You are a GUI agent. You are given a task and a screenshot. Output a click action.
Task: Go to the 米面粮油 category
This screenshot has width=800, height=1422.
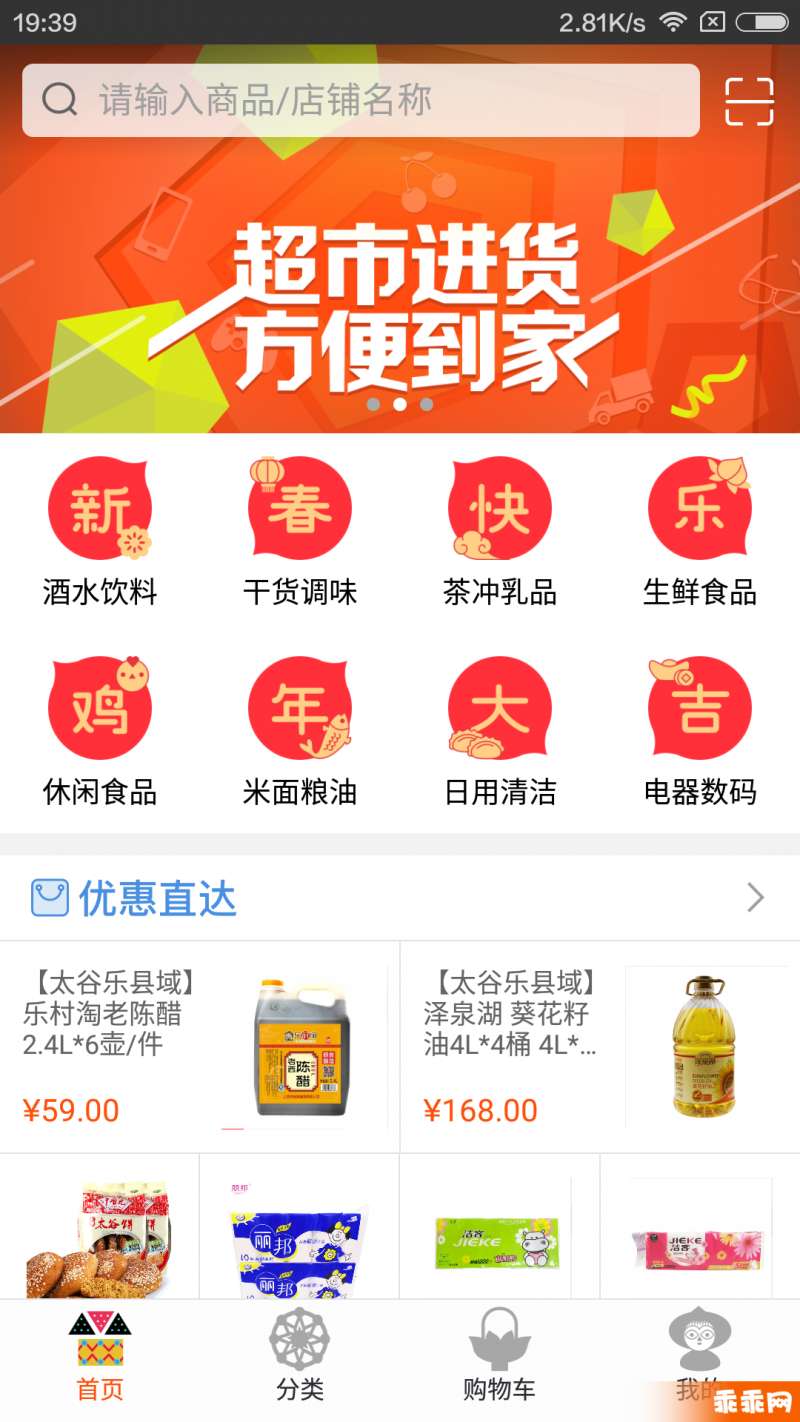tap(300, 732)
